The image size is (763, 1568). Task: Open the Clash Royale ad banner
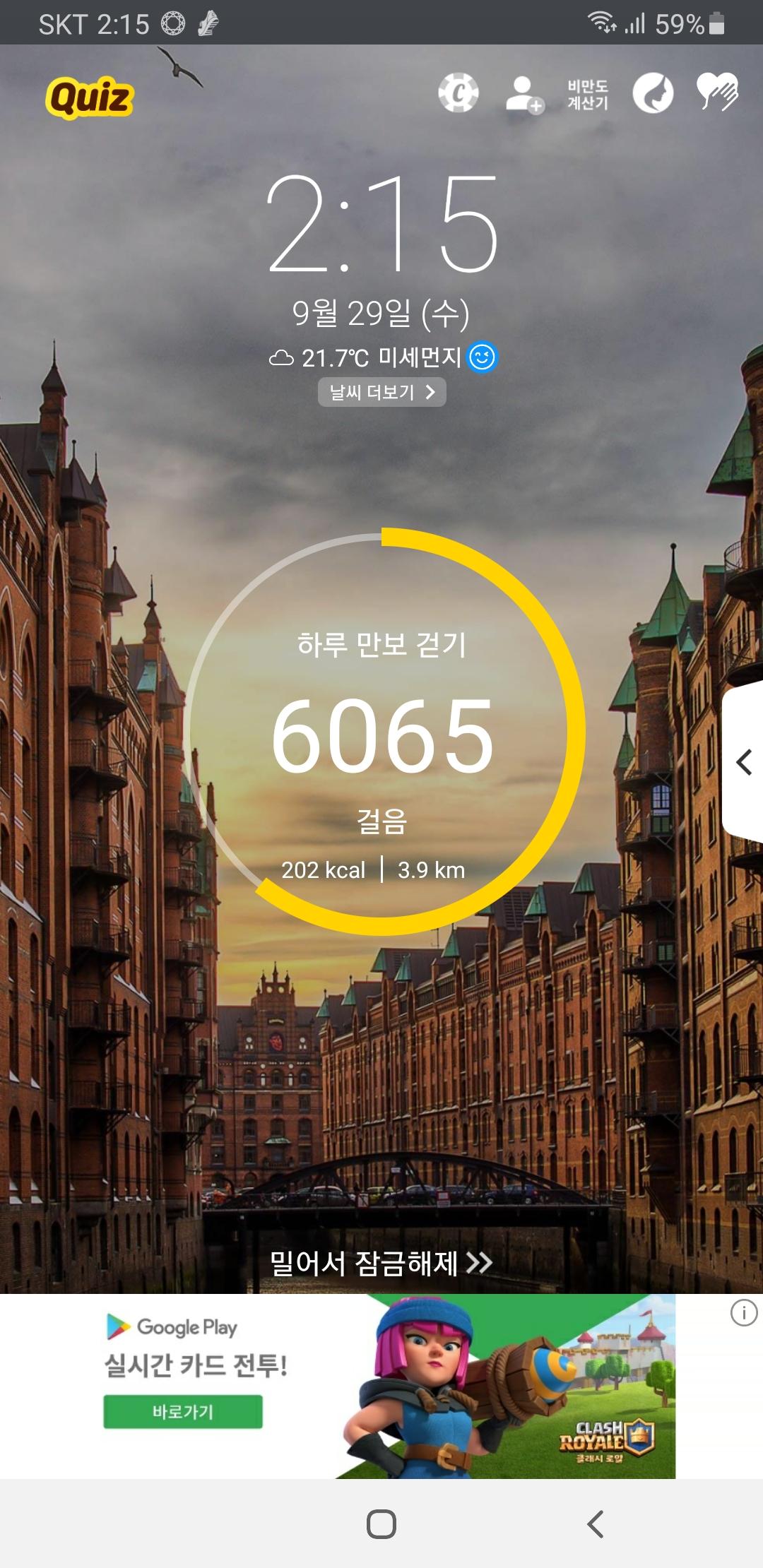(x=506, y=1387)
